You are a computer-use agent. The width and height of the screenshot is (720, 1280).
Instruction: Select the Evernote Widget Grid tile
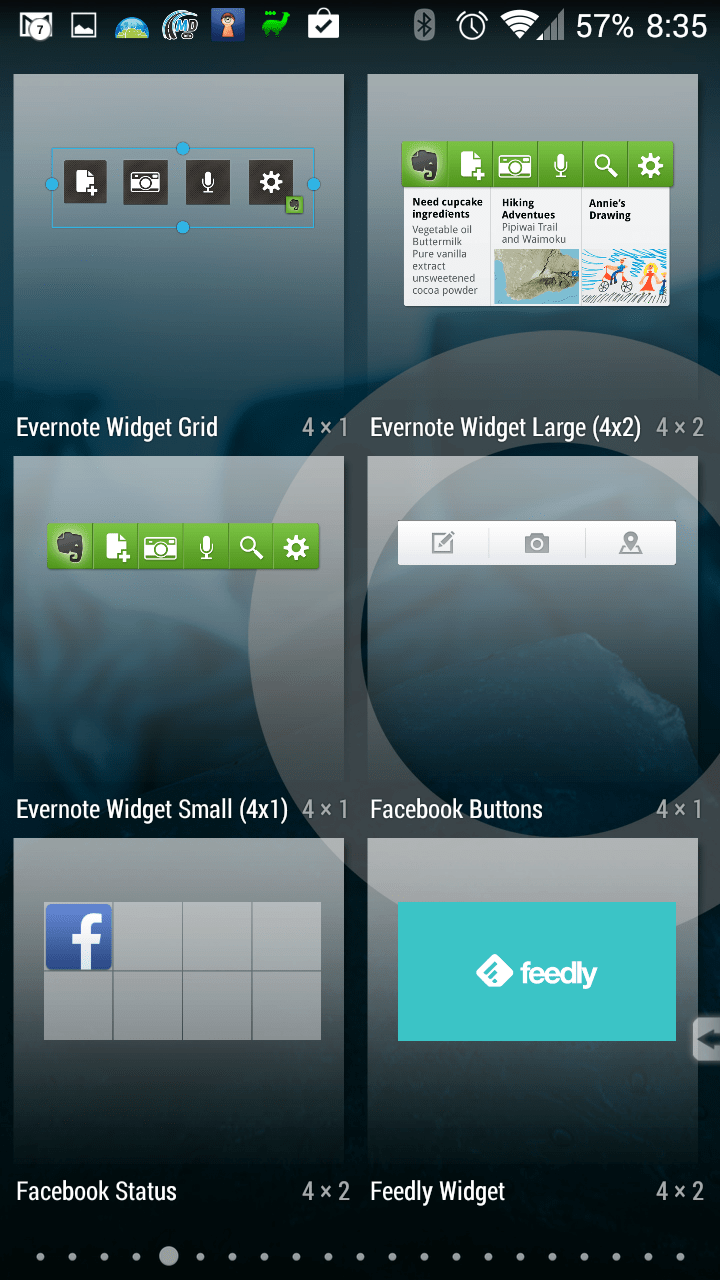[179, 260]
